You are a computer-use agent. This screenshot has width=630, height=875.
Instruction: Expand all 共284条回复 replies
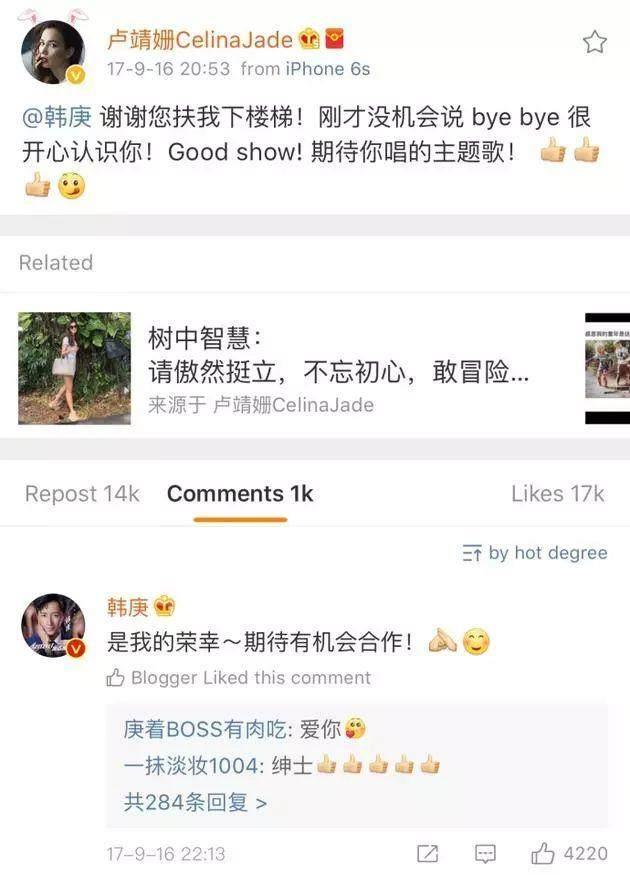[195, 802]
